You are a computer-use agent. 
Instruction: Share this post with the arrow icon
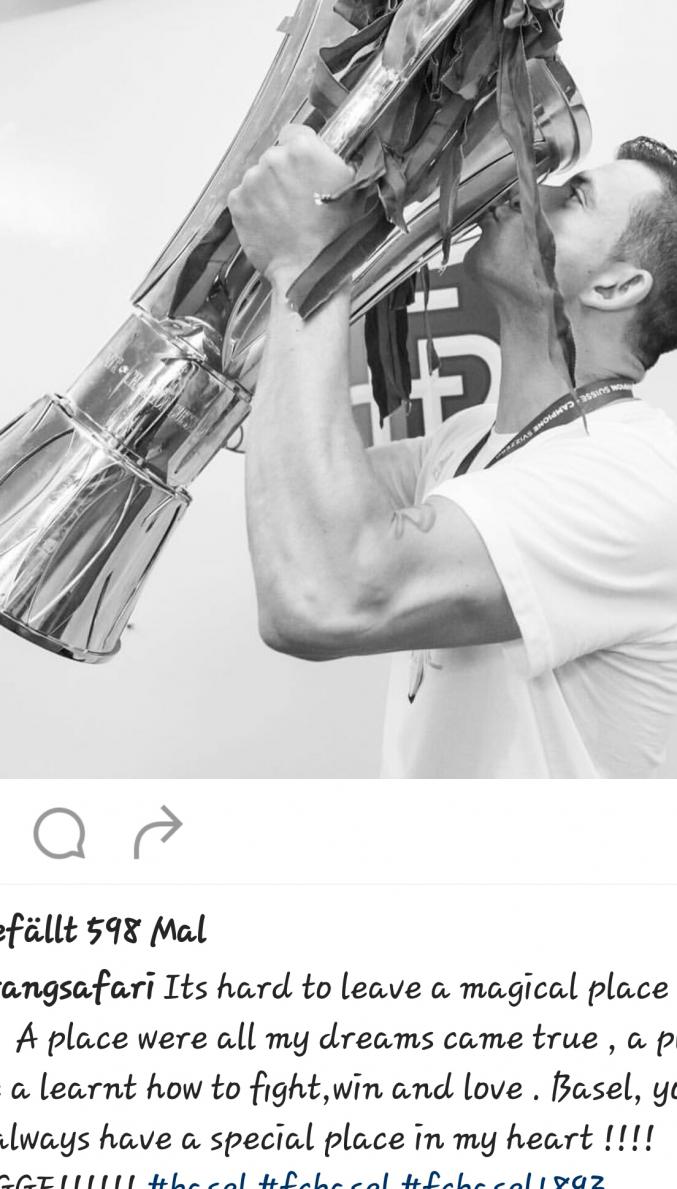(159, 833)
